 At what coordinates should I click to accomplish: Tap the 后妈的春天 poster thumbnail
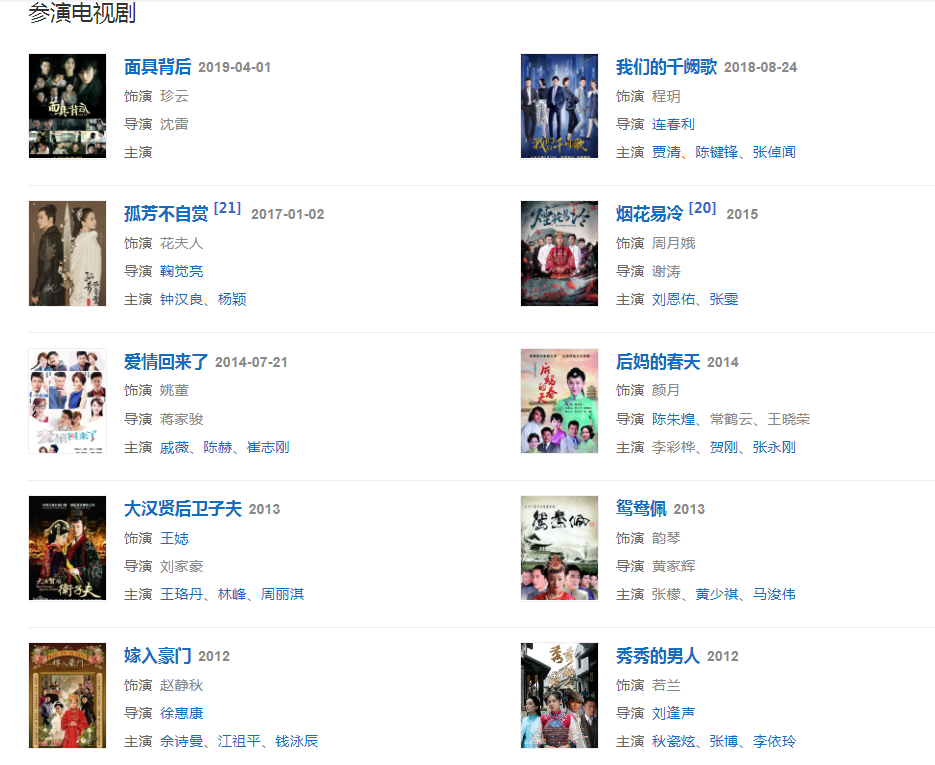tap(559, 401)
